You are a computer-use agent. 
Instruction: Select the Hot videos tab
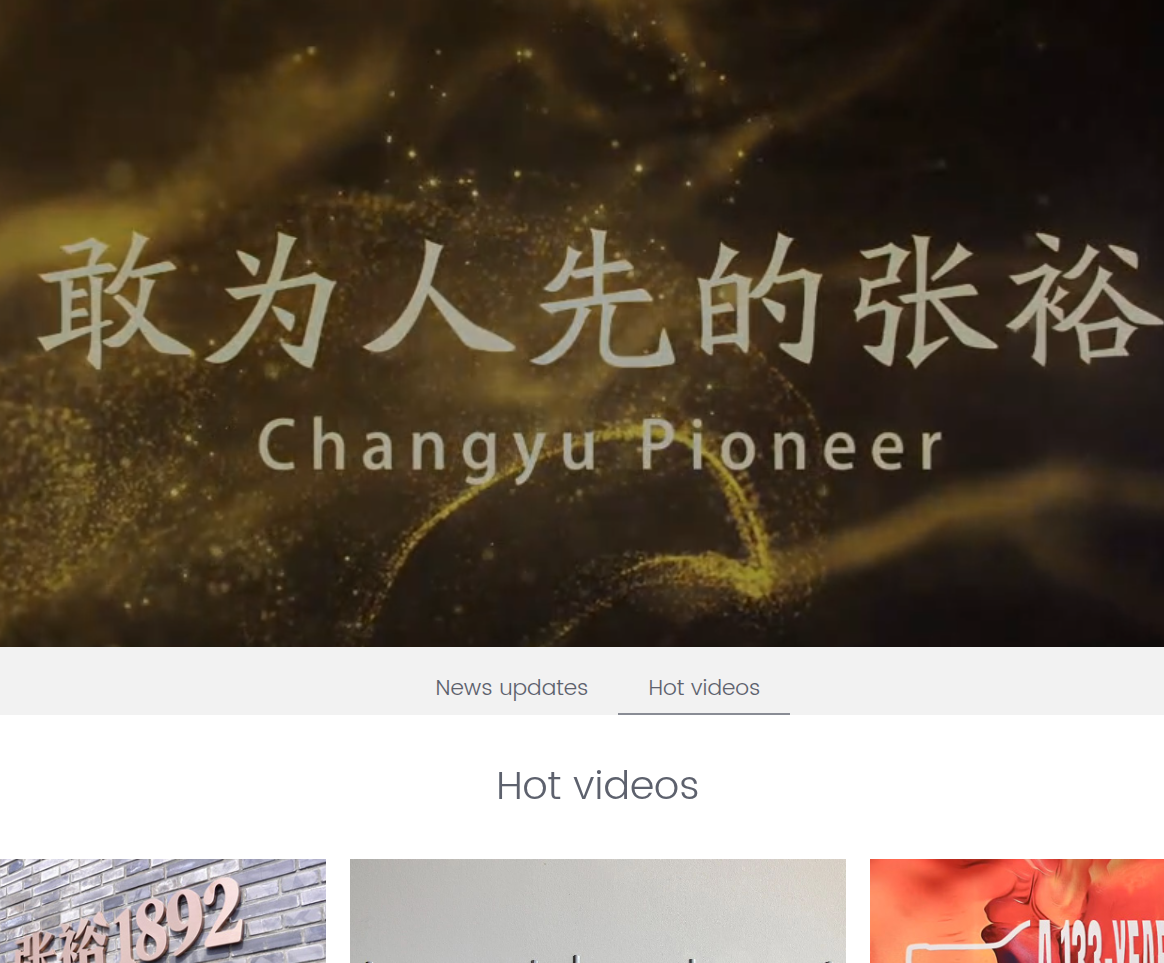(x=704, y=688)
